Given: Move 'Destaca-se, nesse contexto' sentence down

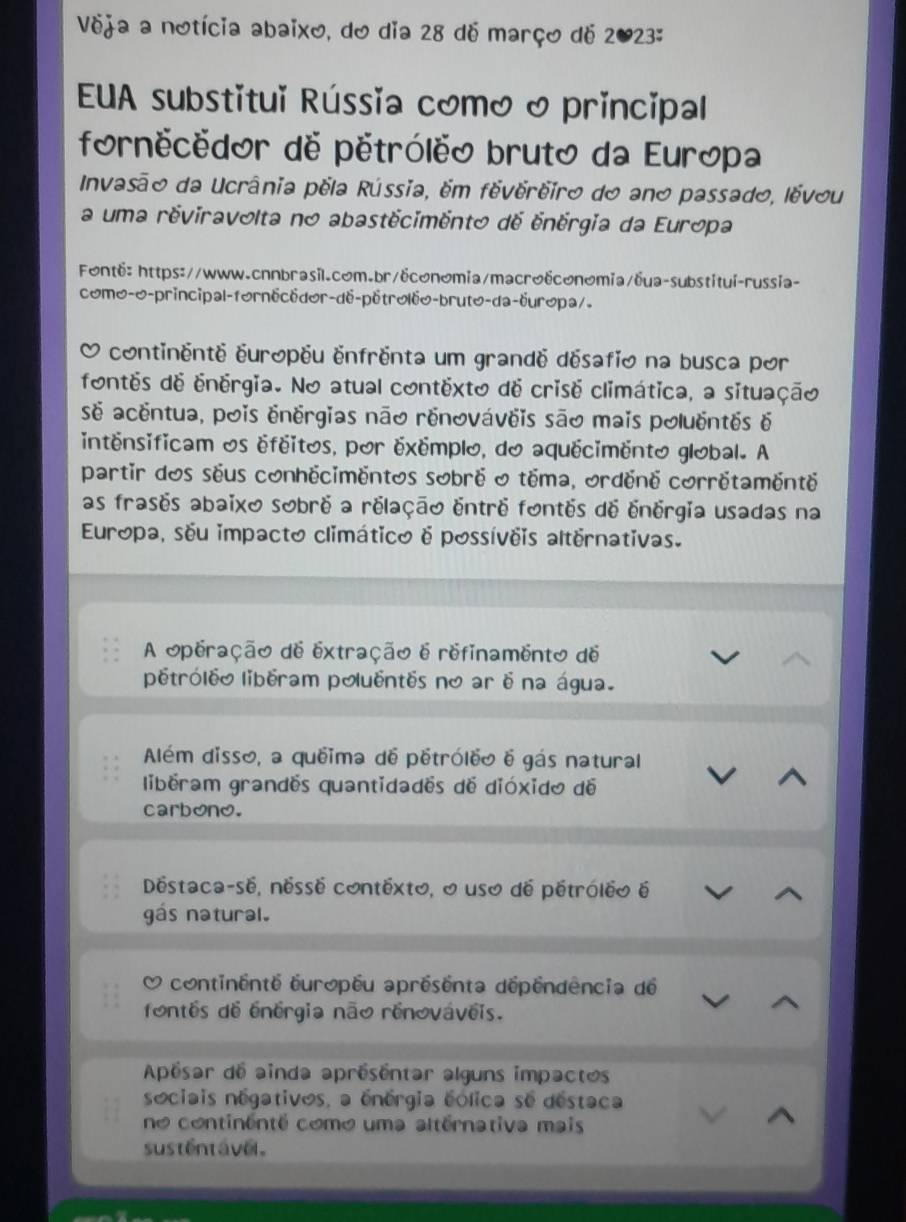Looking at the screenshot, I should 727,891.
